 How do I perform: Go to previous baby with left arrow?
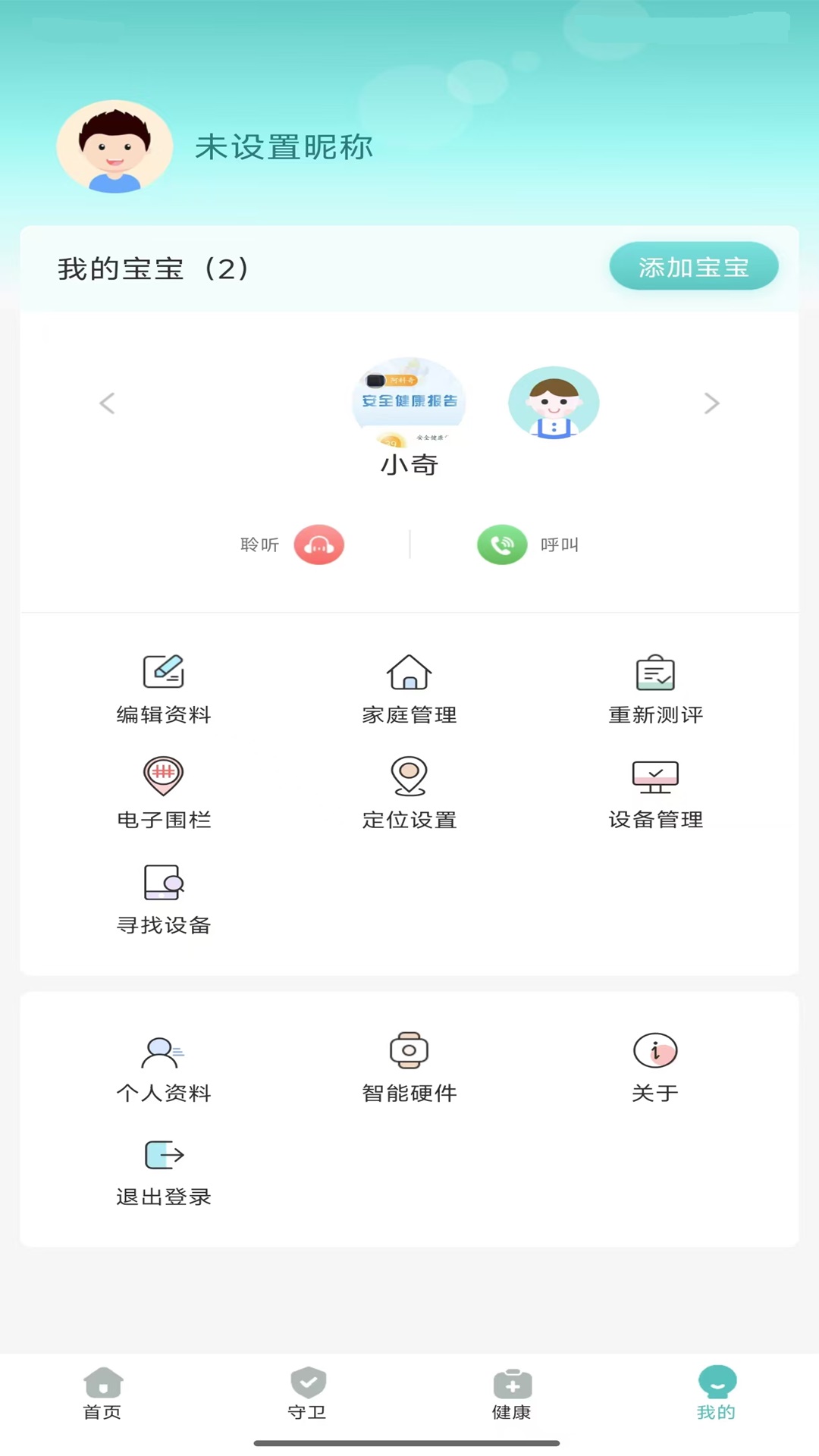click(x=107, y=403)
